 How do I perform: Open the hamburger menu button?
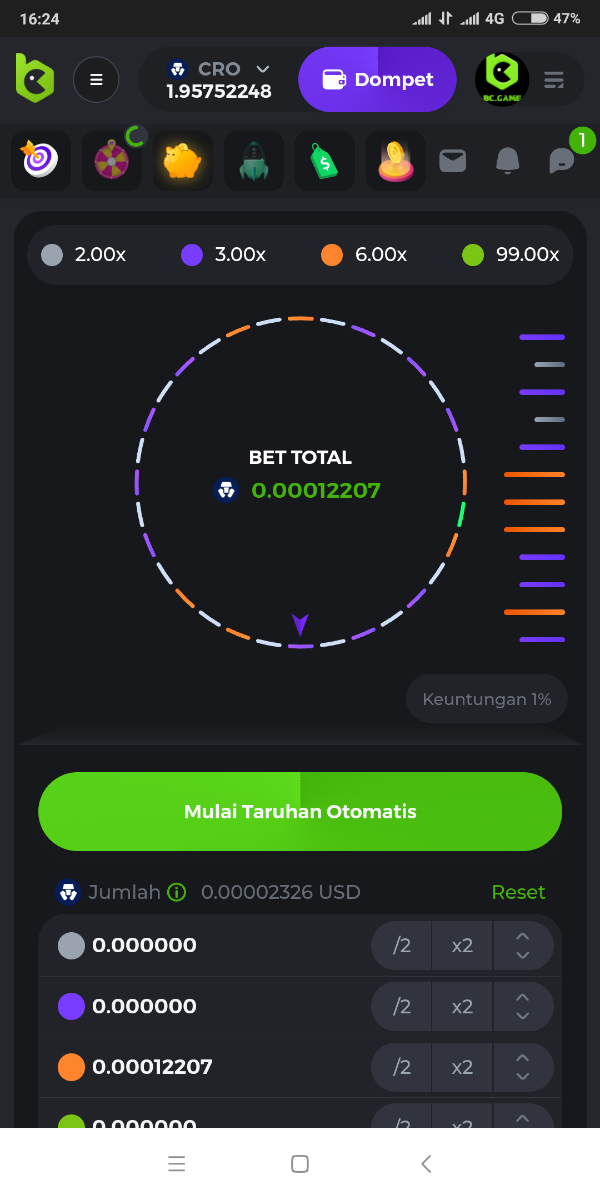coord(96,80)
